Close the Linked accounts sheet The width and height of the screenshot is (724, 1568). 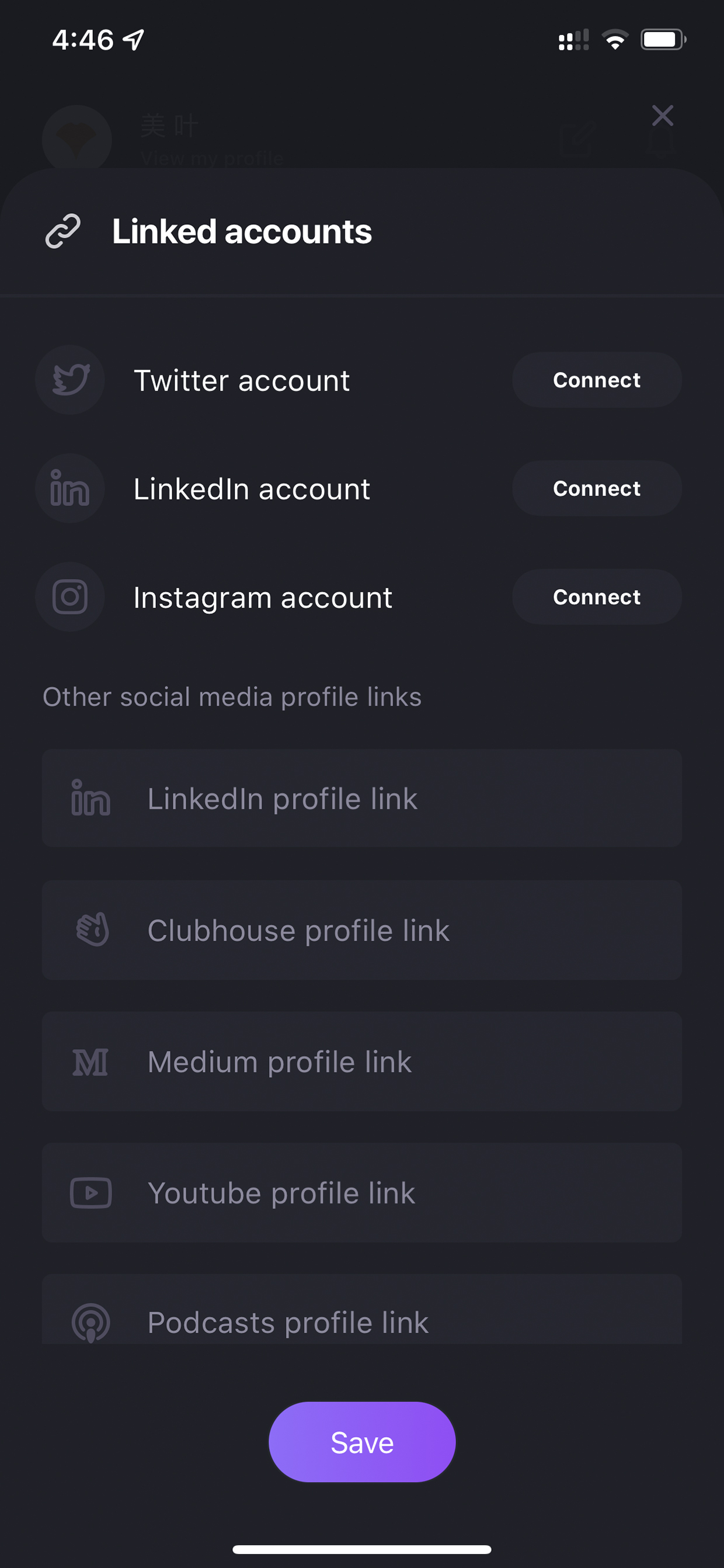pyautogui.click(x=662, y=115)
